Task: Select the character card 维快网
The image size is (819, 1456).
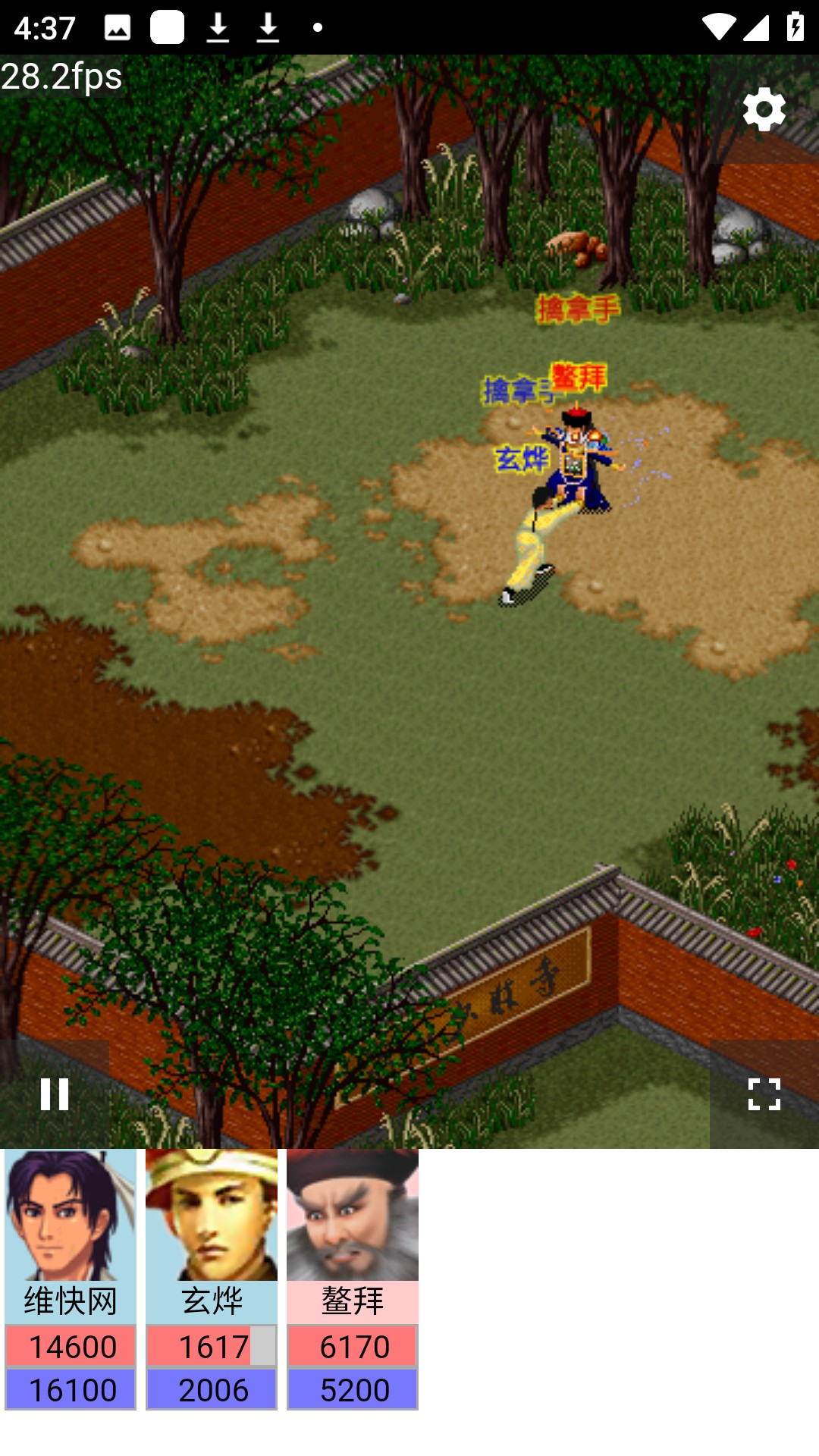Action: [71, 1279]
